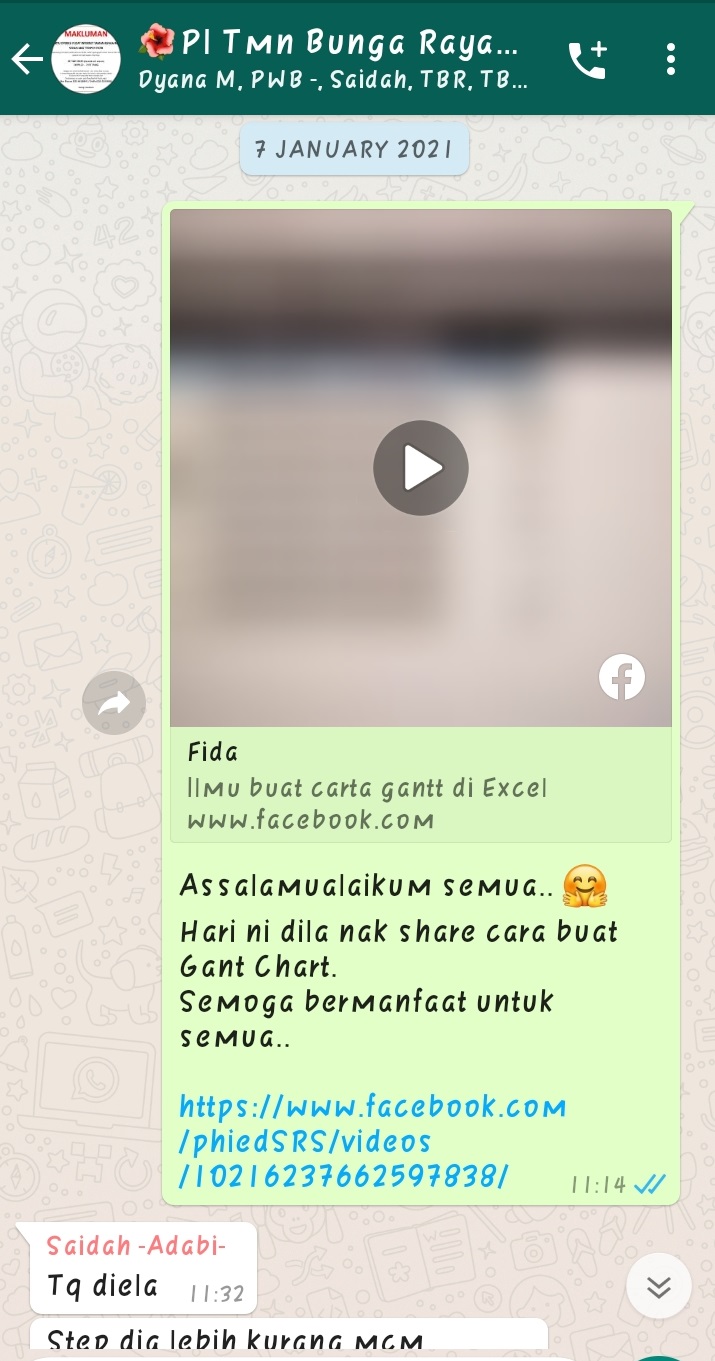715x1361 pixels.
Task: Open the overflow menu
Action: [x=670, y=60]
